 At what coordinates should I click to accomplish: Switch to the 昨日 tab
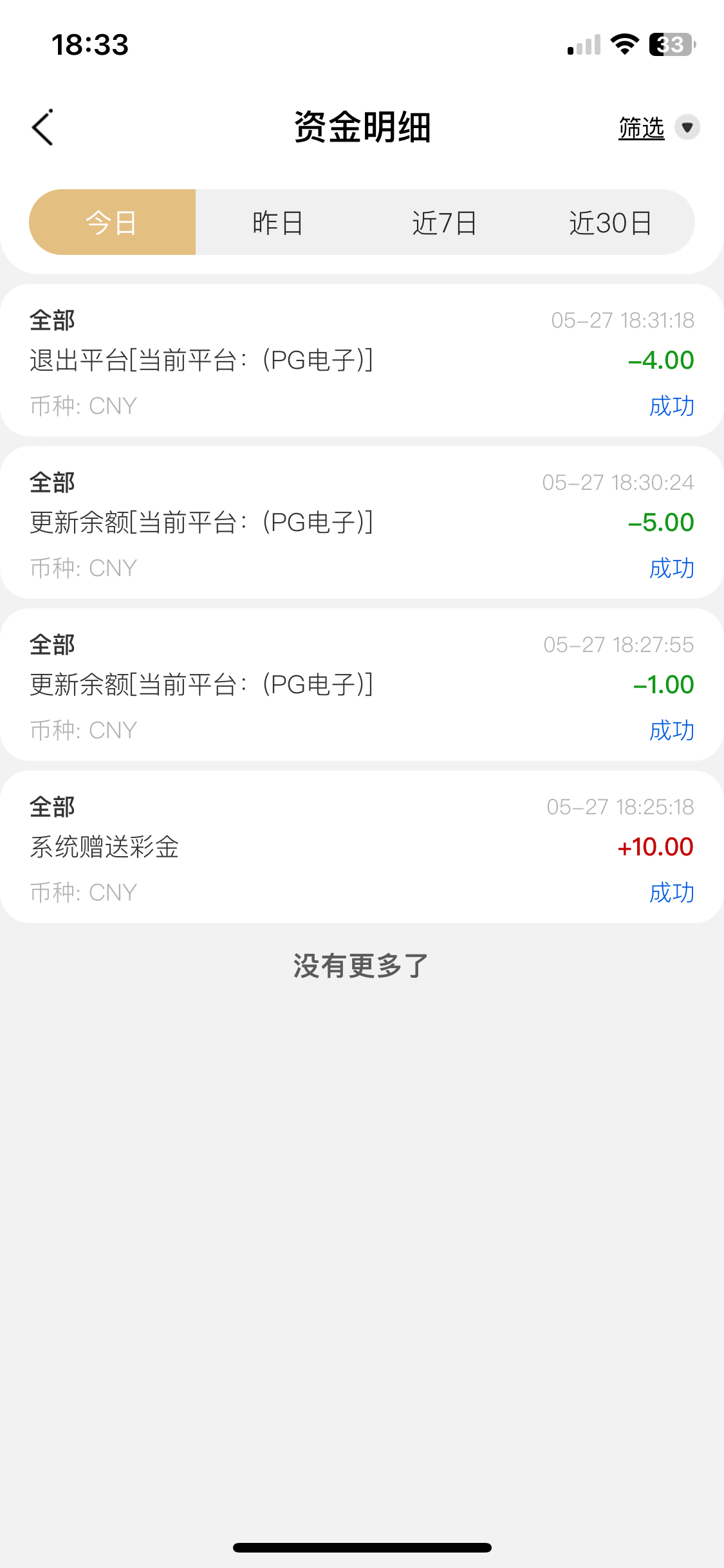[278, 223]
